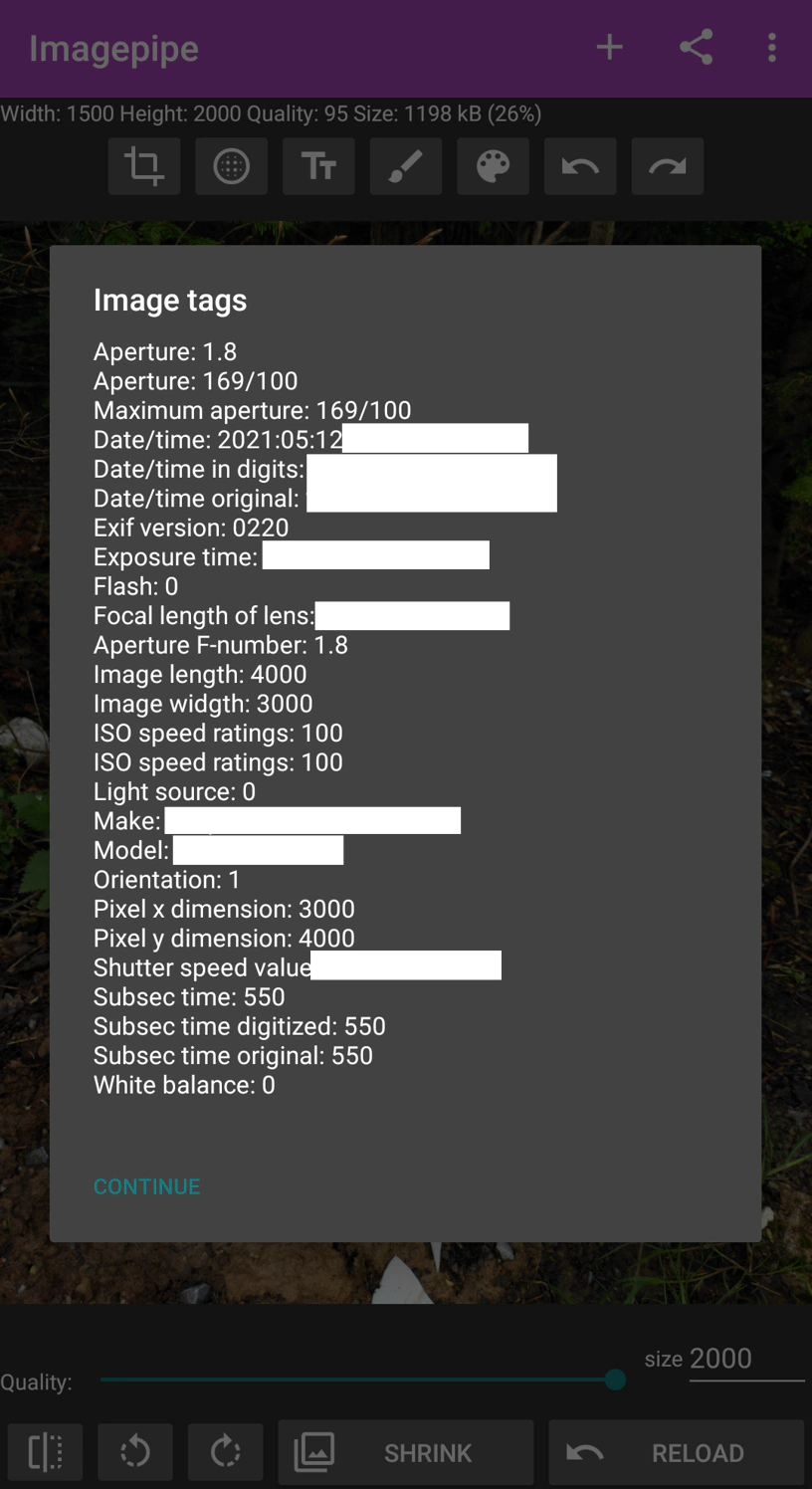Tap the SHRINK button

point(406,1452)
